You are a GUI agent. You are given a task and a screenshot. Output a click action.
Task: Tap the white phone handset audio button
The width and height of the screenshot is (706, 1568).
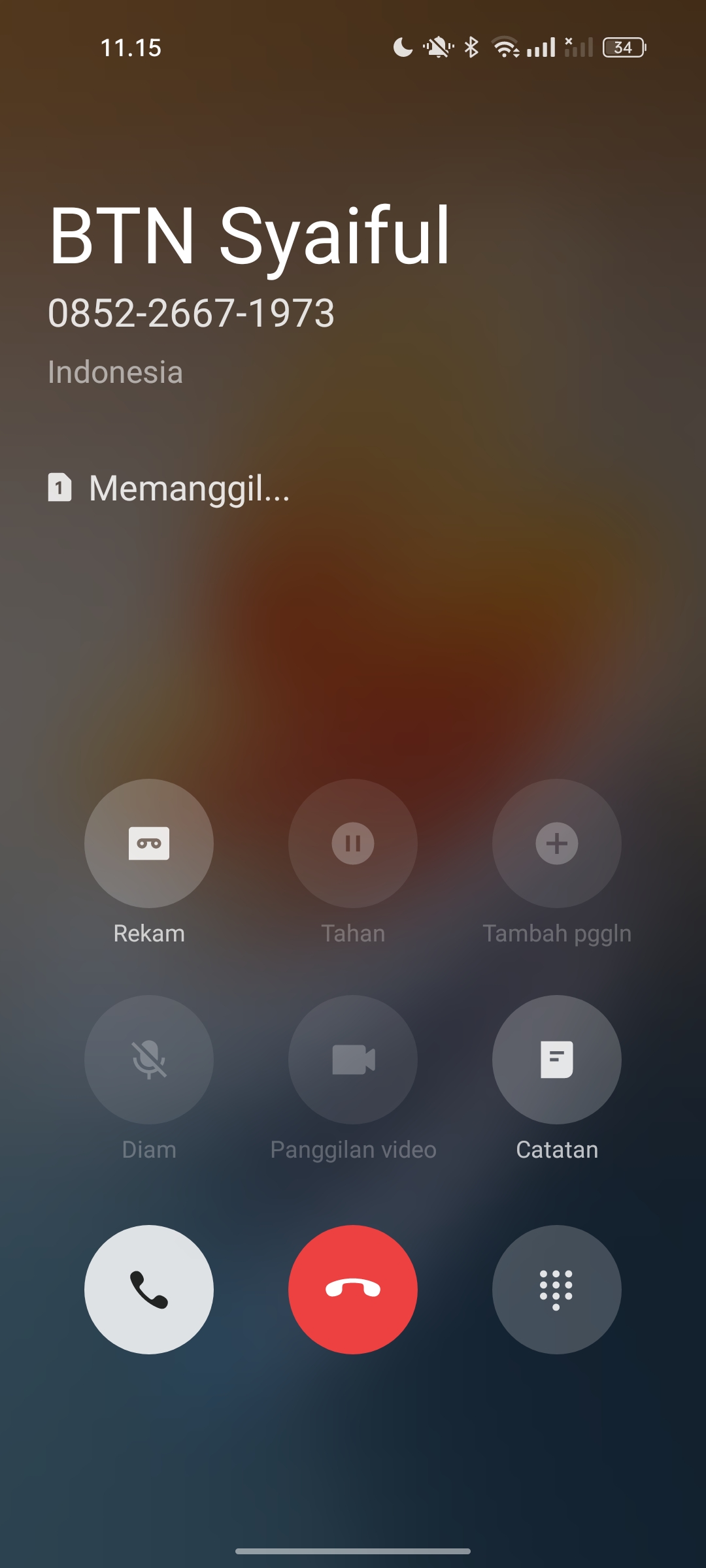(x=149, y=1289)
